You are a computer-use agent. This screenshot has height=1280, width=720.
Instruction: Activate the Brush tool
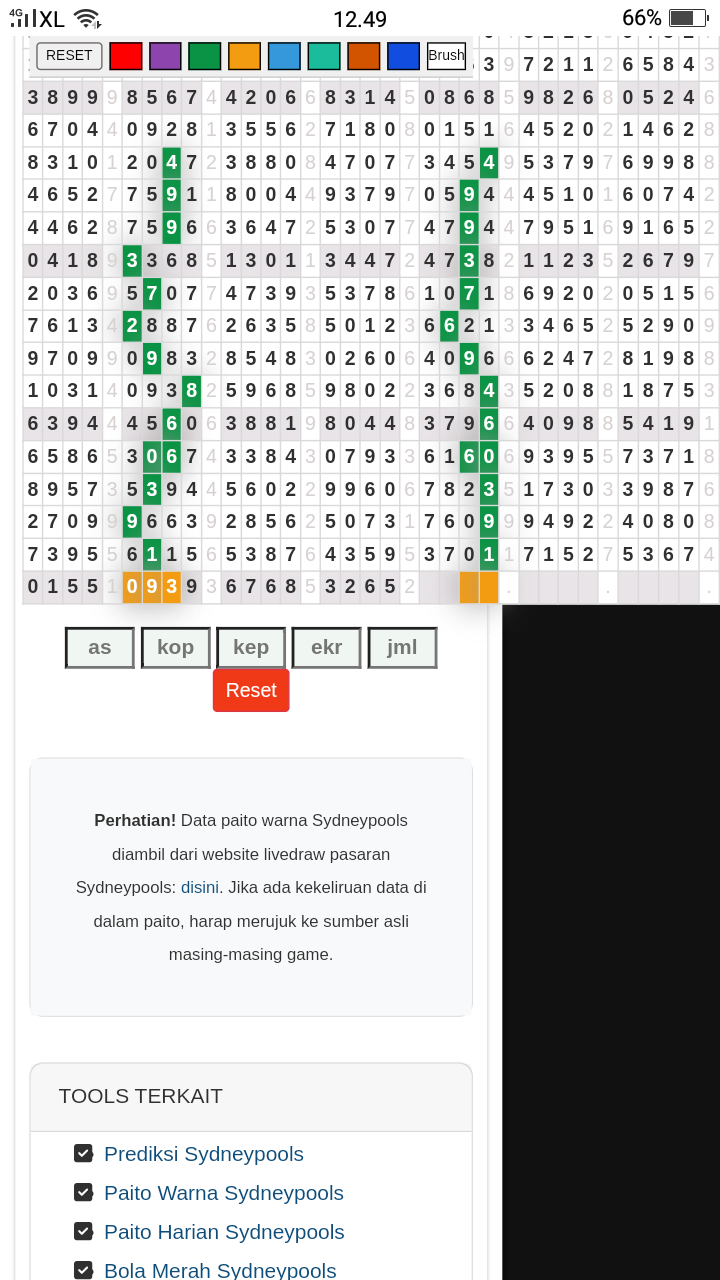(x=446, y=56)
